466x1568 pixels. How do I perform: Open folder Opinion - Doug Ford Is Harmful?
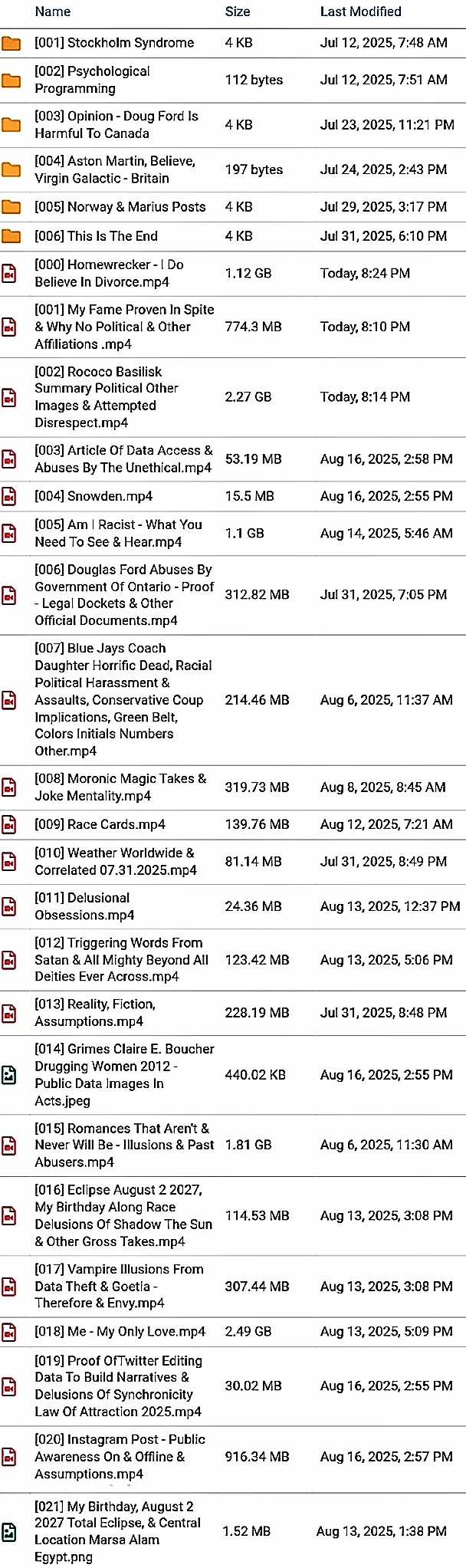(115, 124)
